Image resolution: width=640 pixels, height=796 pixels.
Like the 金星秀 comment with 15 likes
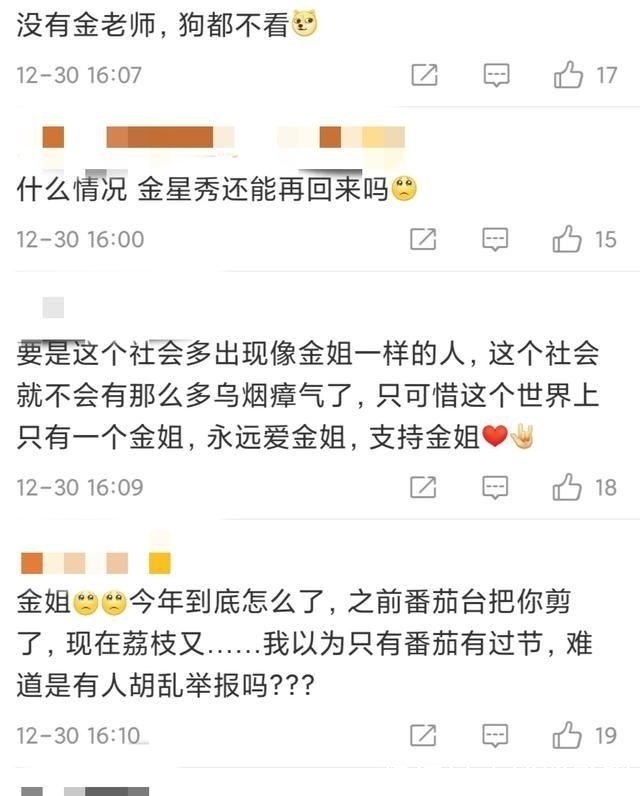pos(569,240)
